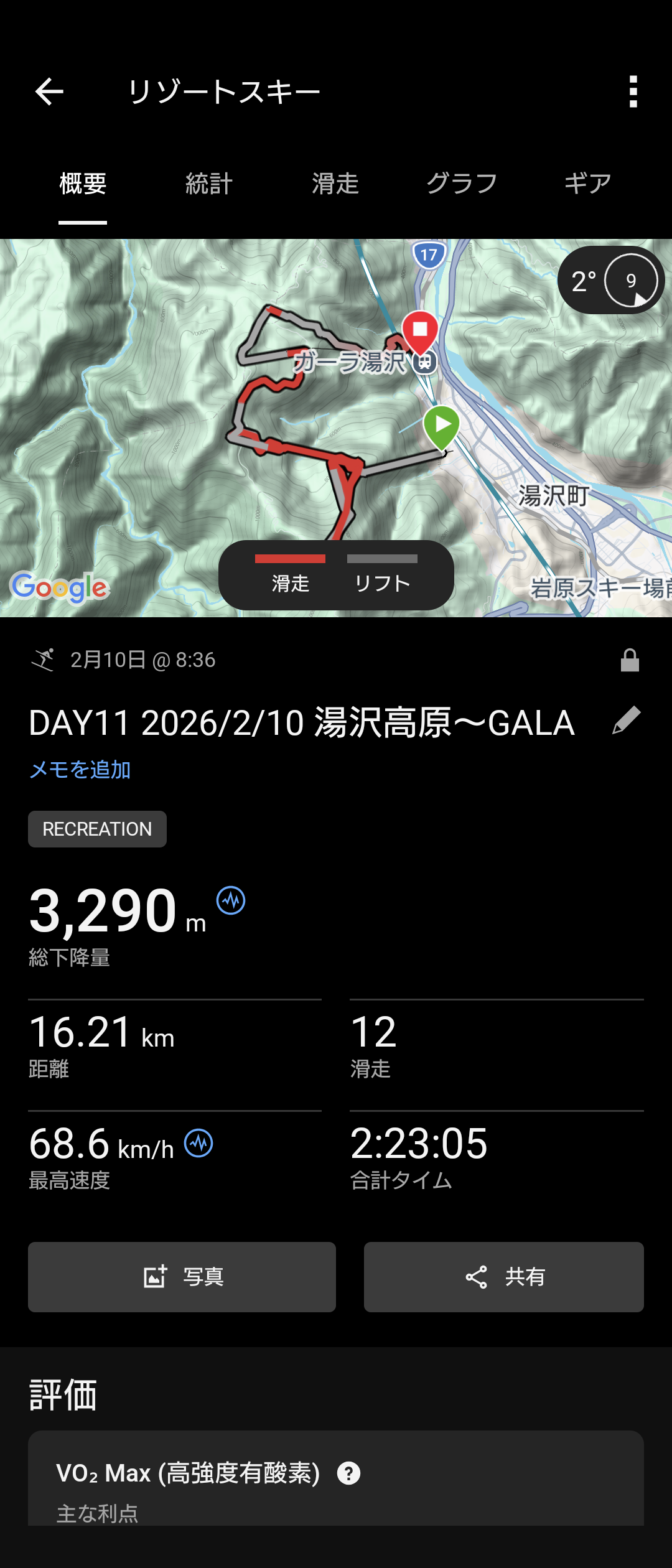Go back using the arrow icon

tap(49, 92)
